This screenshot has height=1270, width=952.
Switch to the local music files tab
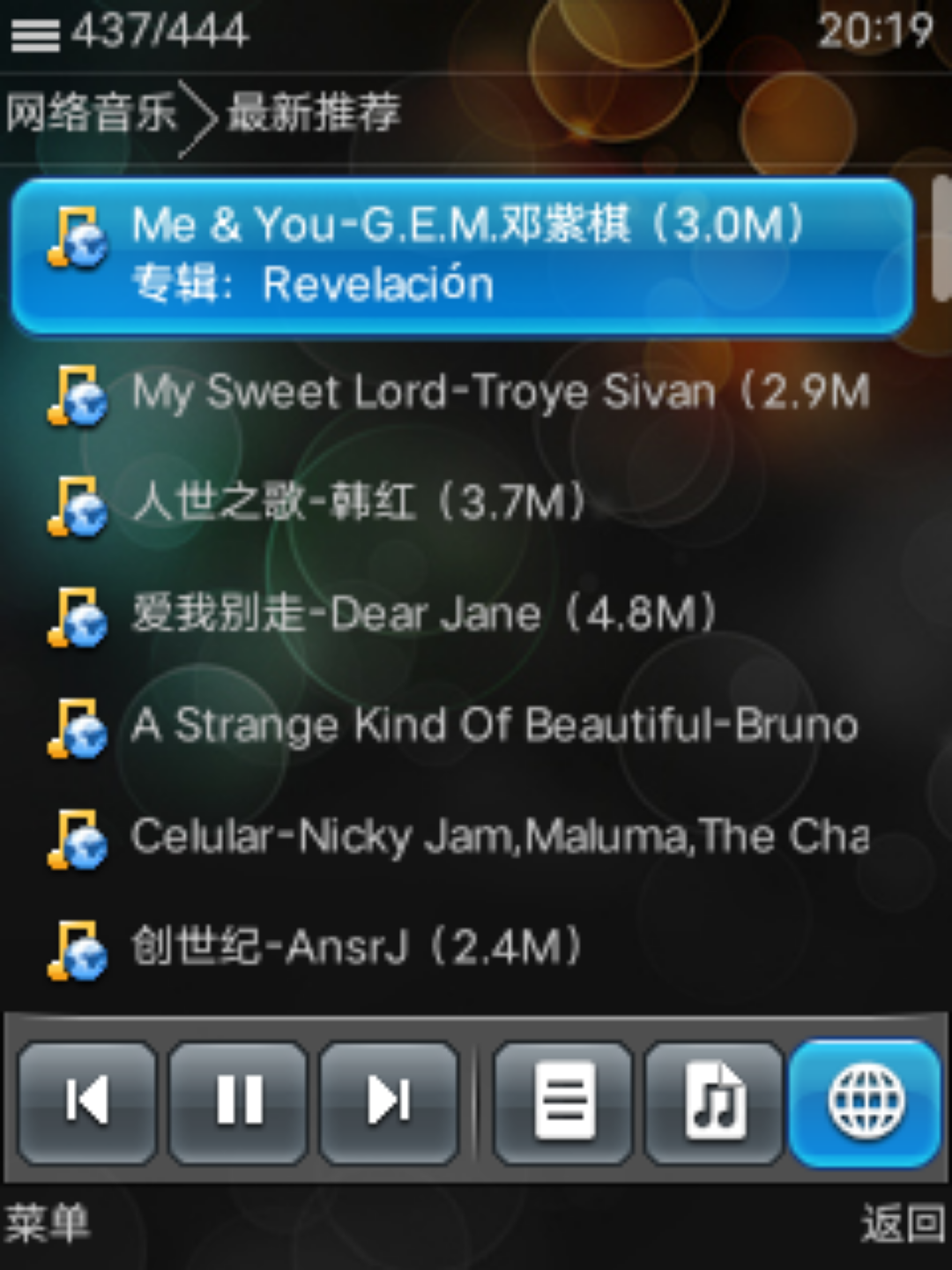coord(714,1102)
